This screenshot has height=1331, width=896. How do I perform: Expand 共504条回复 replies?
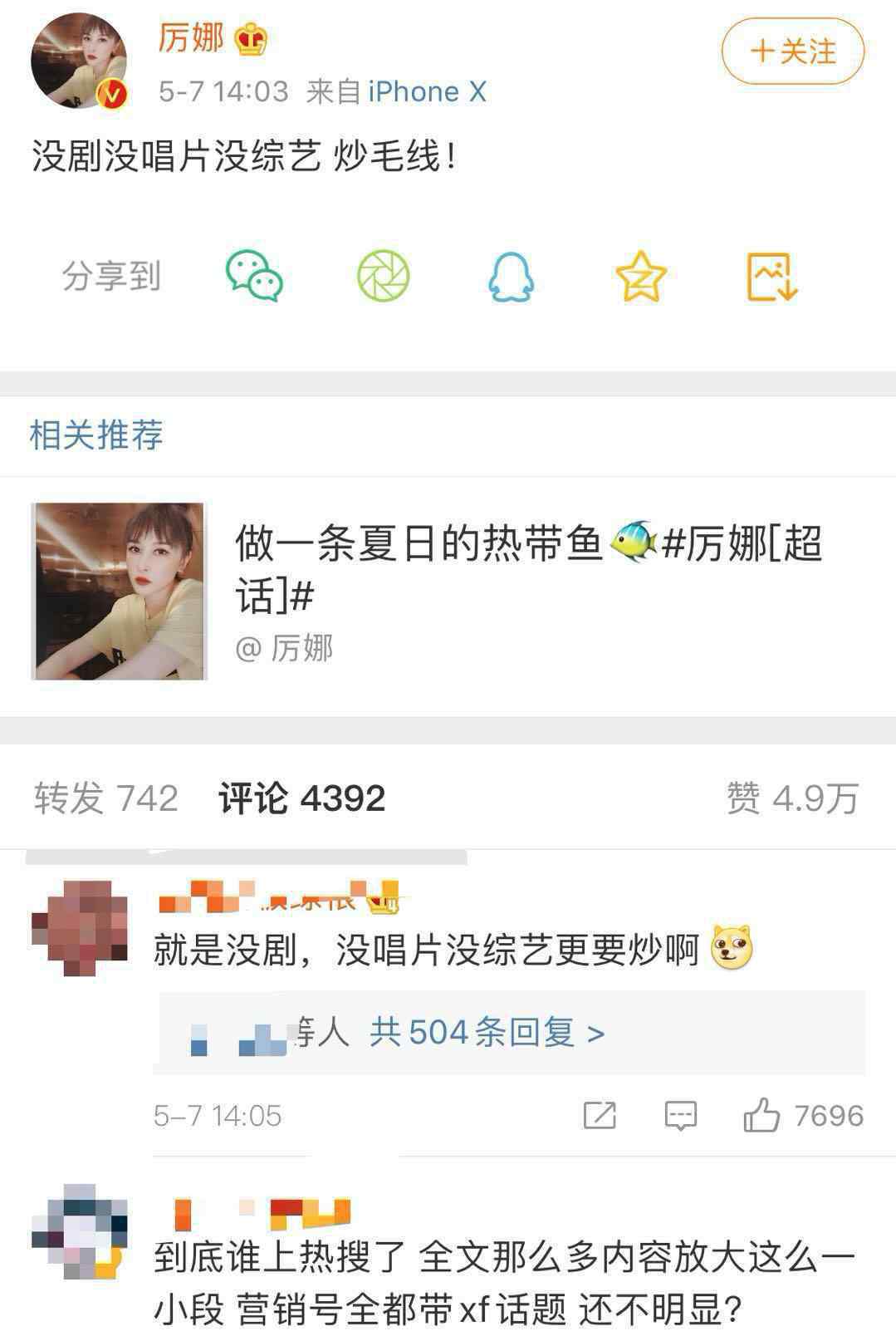(x=487, y=1033)
